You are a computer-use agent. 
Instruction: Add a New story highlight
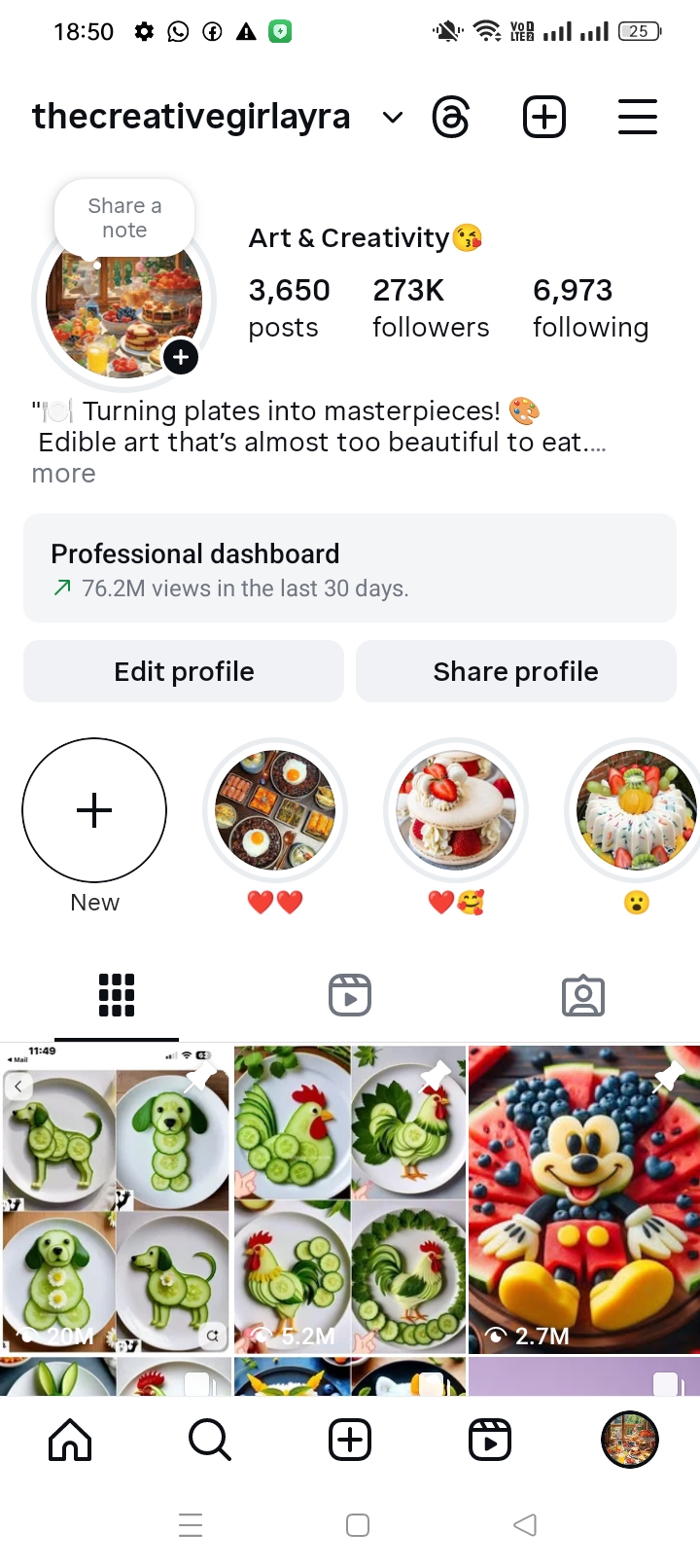[94, 810]
